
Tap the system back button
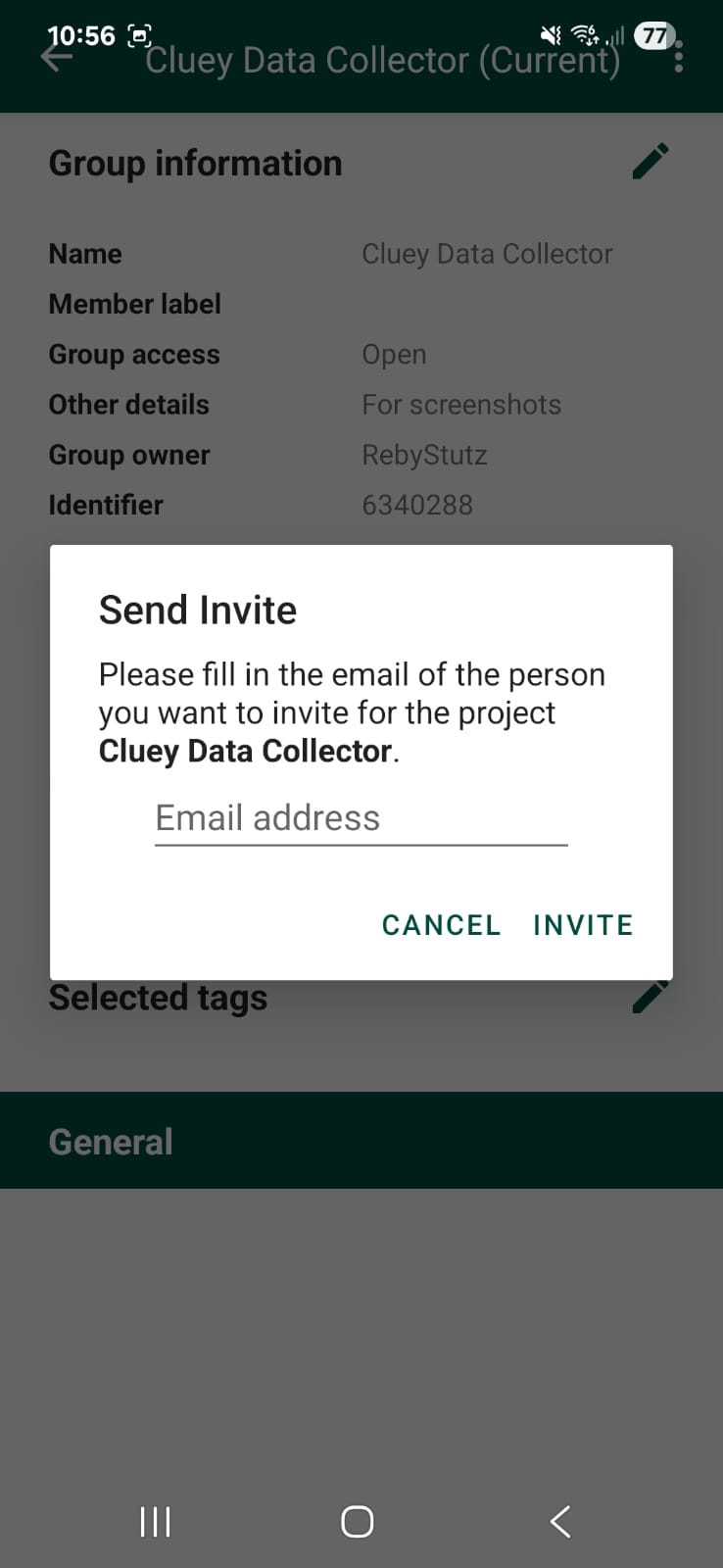[560, 1522]
